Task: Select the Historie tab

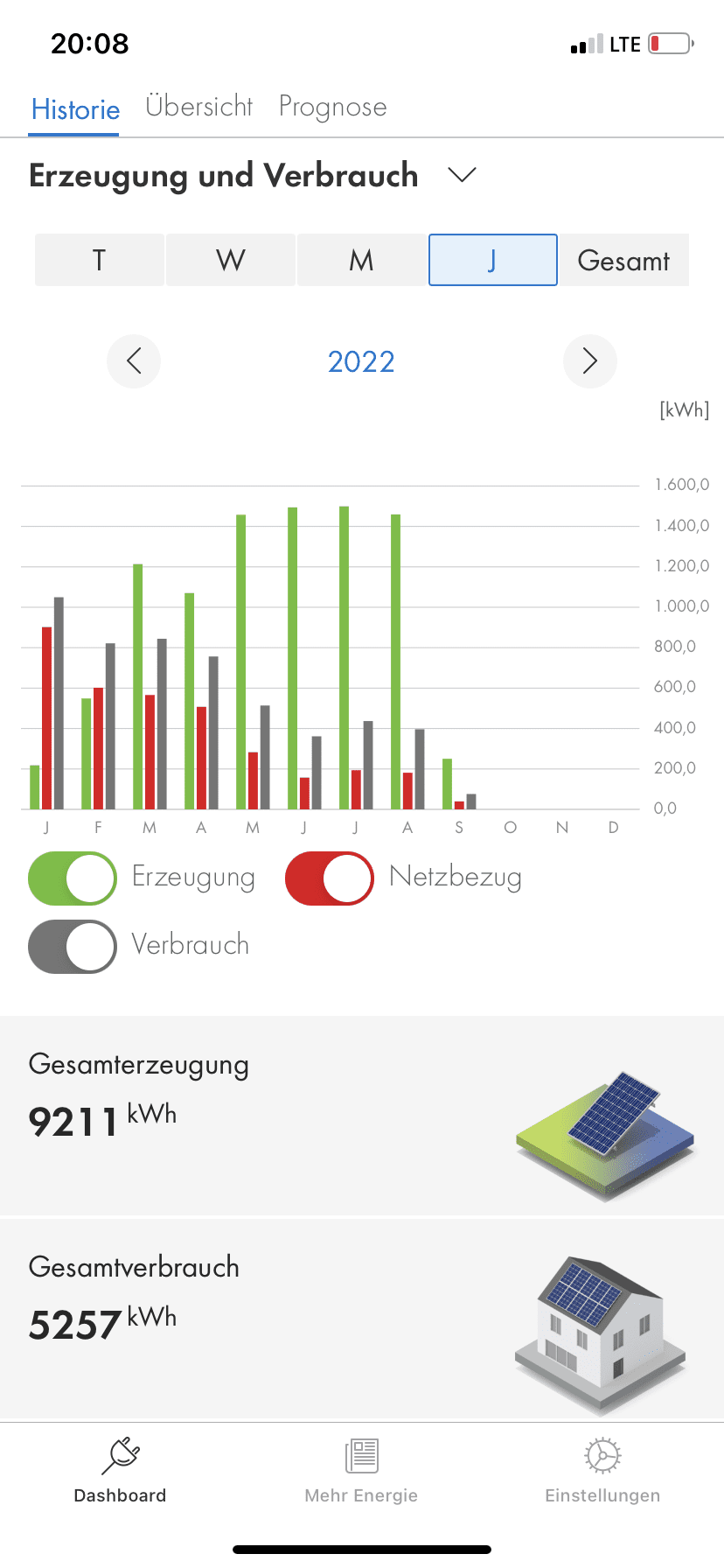Action: click(75, 109)
